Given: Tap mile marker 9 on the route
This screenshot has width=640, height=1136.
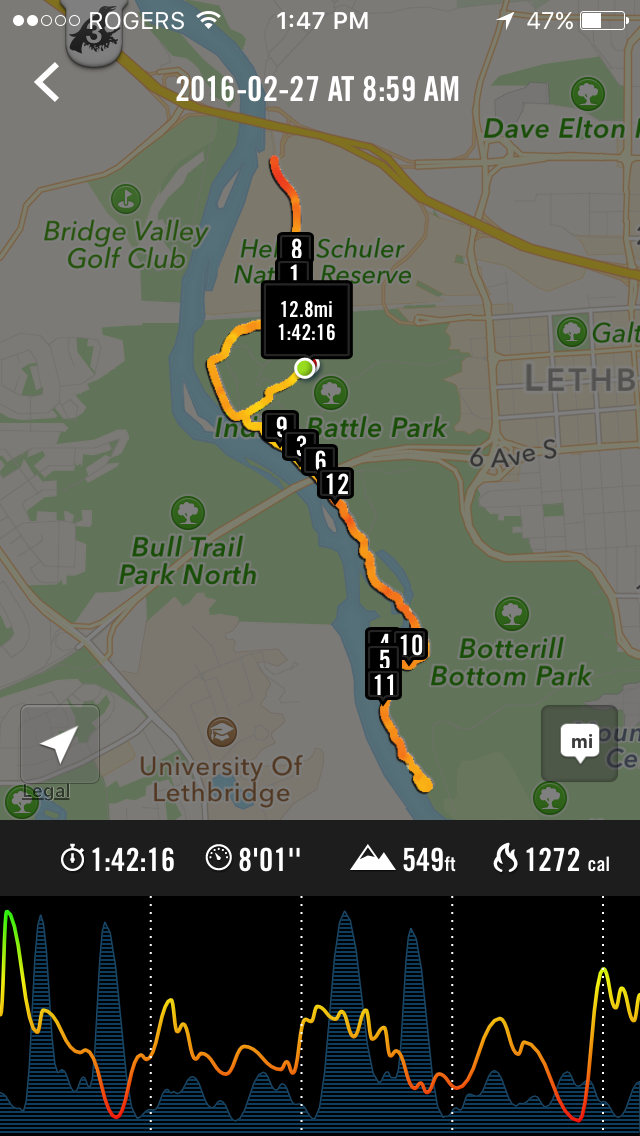Looking at the screenshot, I should tap(281, 426).
